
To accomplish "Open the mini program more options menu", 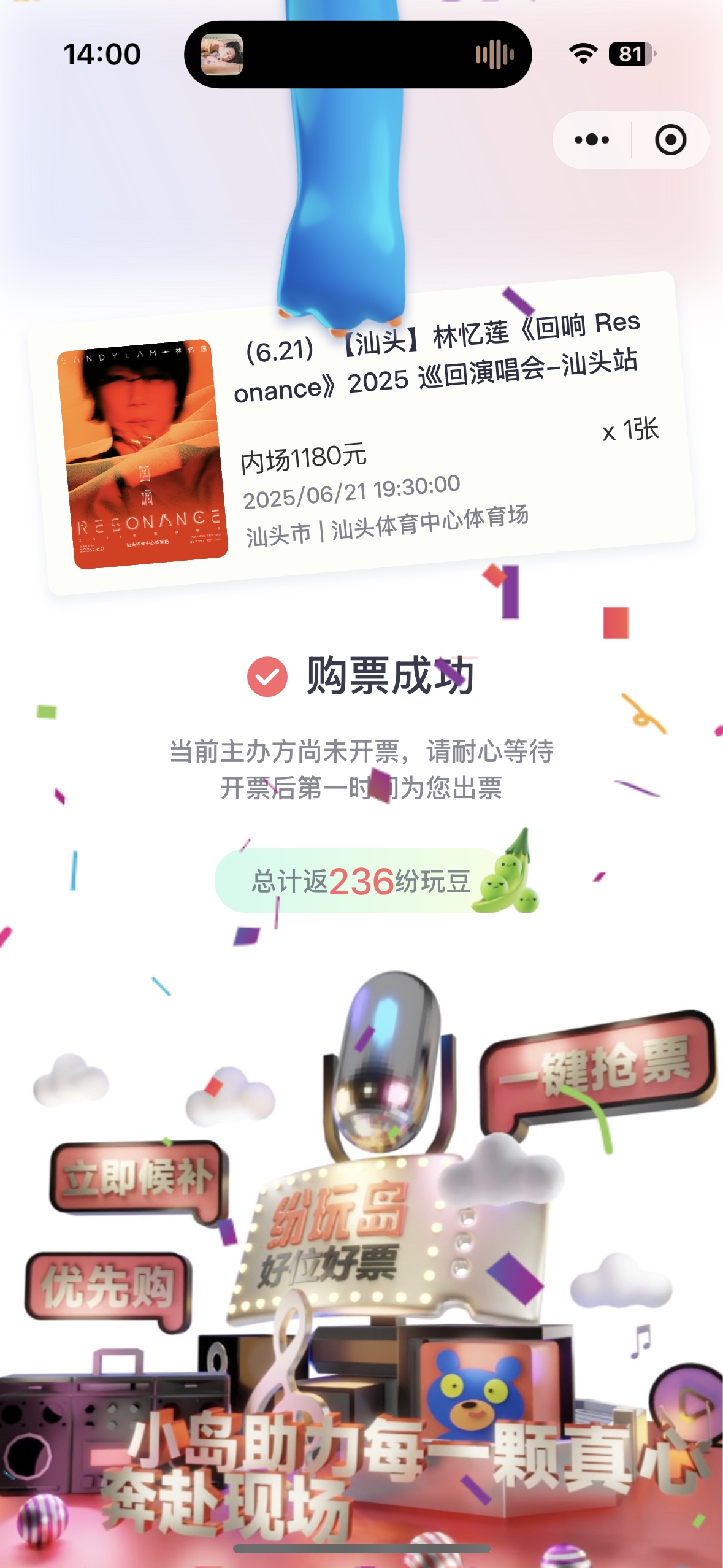I will (x=592, y=140).
